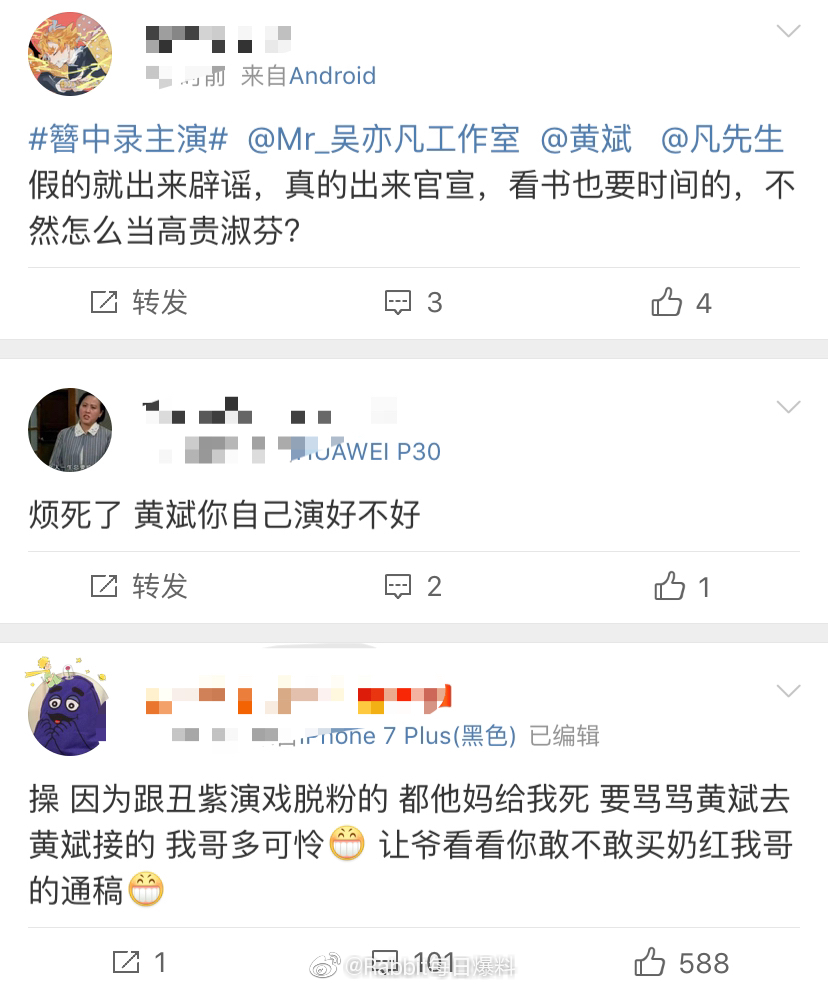828x987 pixels.
Task: Like the post with 588 likes
Action: (681, 963)
